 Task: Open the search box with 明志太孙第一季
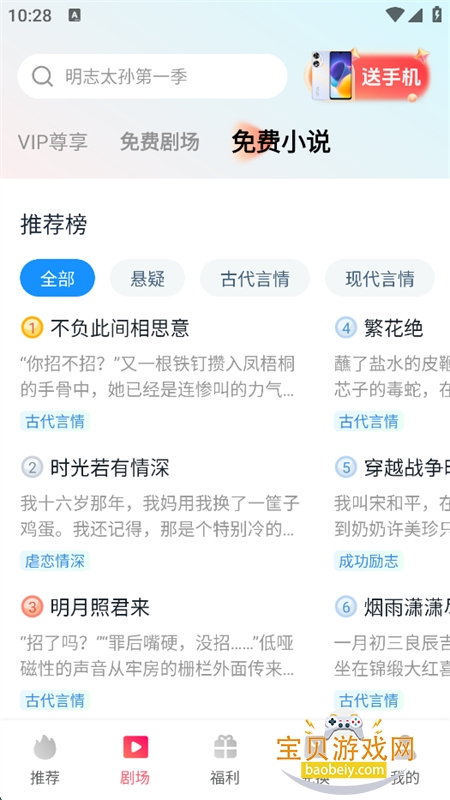tap(152, 77)
